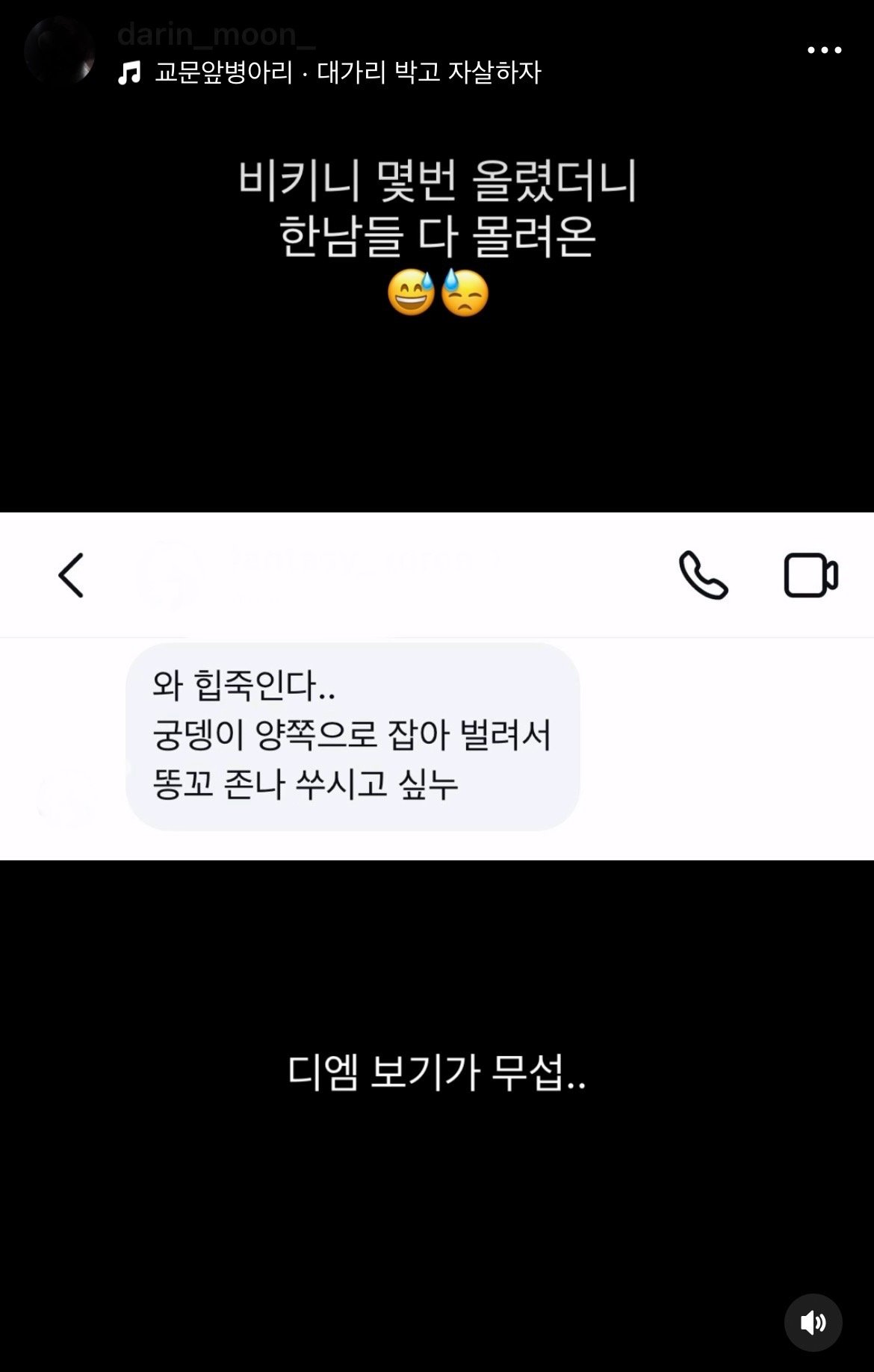Tap the story author's profile picture
Image resolution: width=874 pixels, height=1372 pixels.
click(x=60, y=51)
